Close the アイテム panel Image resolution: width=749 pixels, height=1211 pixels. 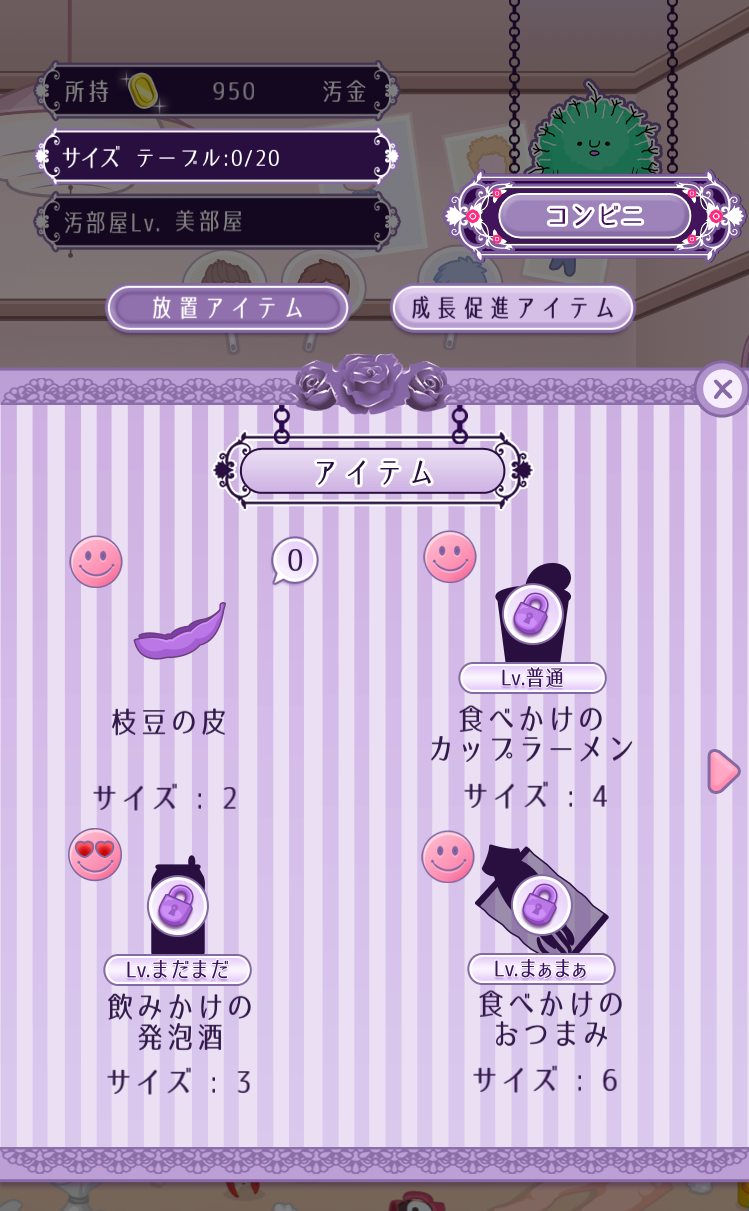(722, 389)
